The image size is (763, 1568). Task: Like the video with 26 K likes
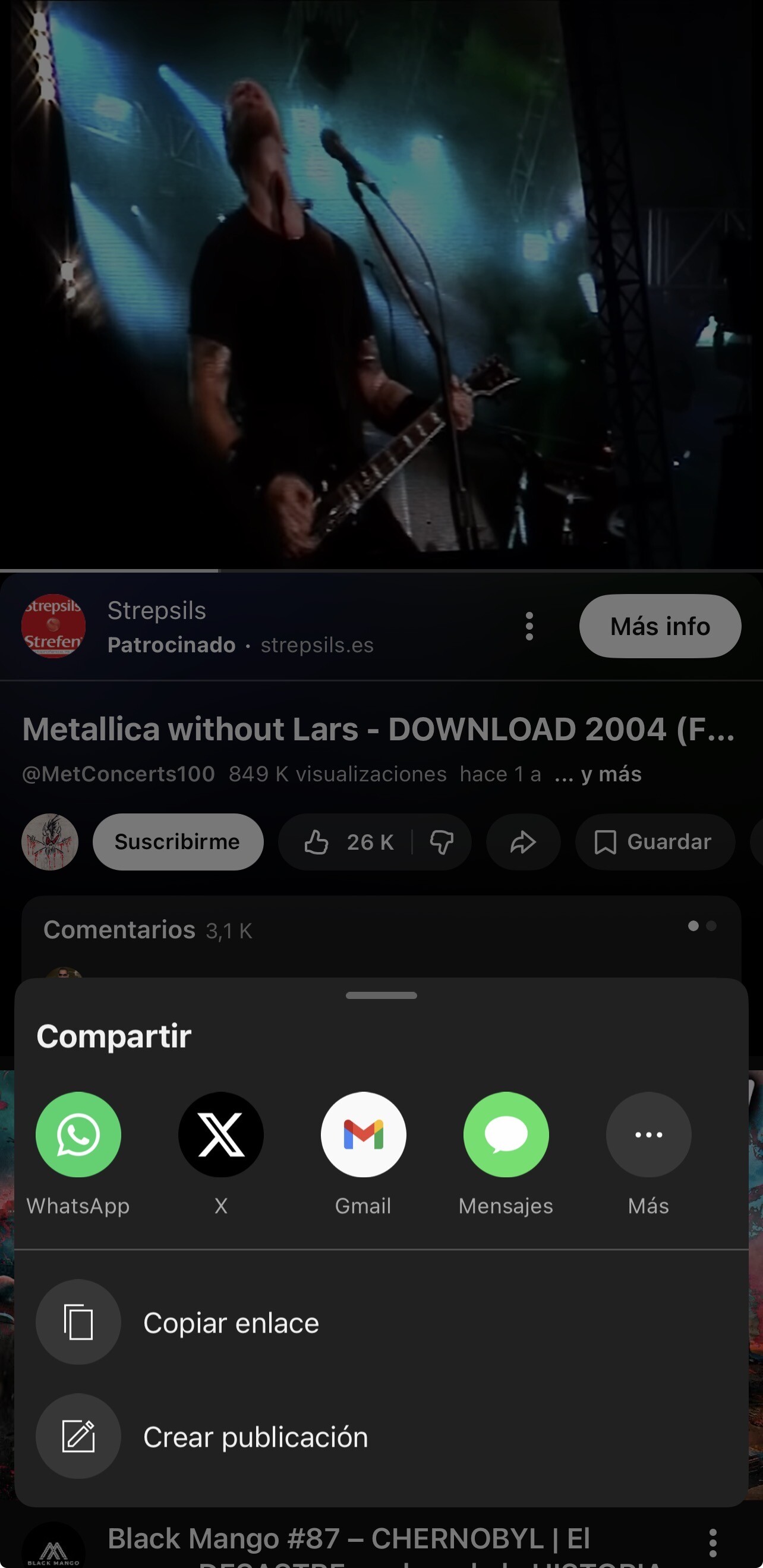click(x=348, y=842)
